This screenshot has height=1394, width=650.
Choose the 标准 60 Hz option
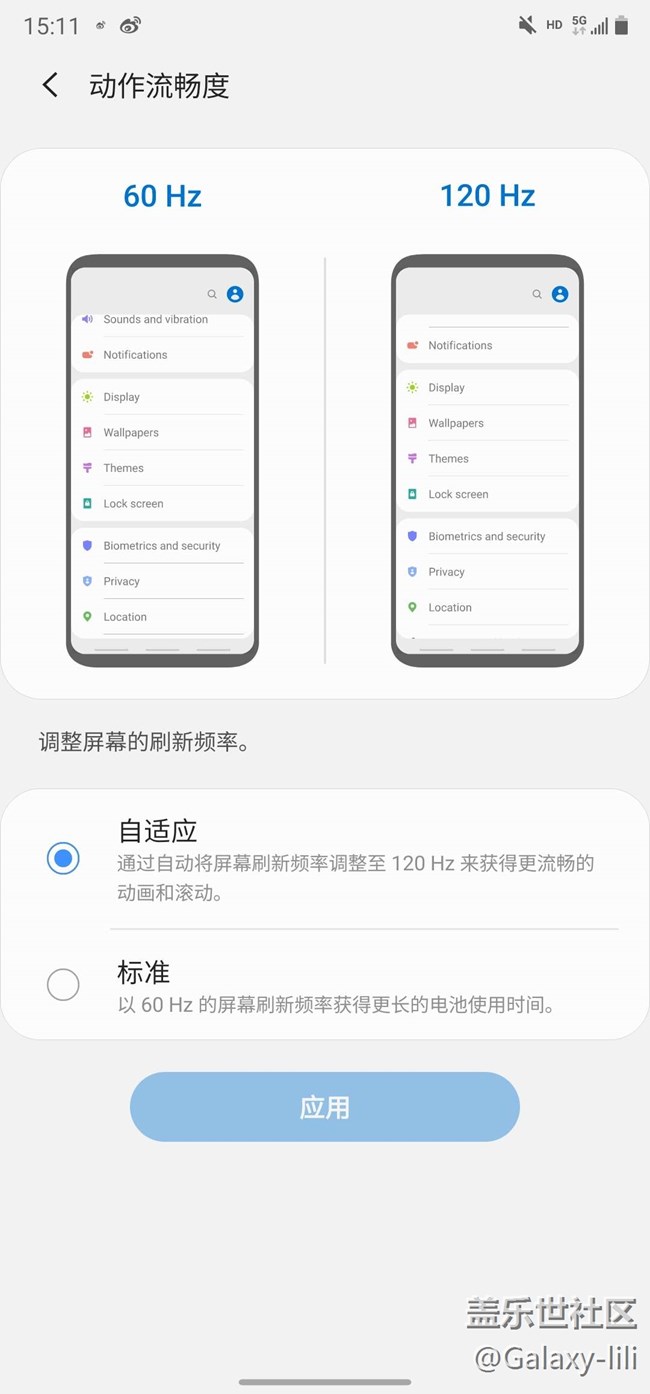[x=63, y=985]
